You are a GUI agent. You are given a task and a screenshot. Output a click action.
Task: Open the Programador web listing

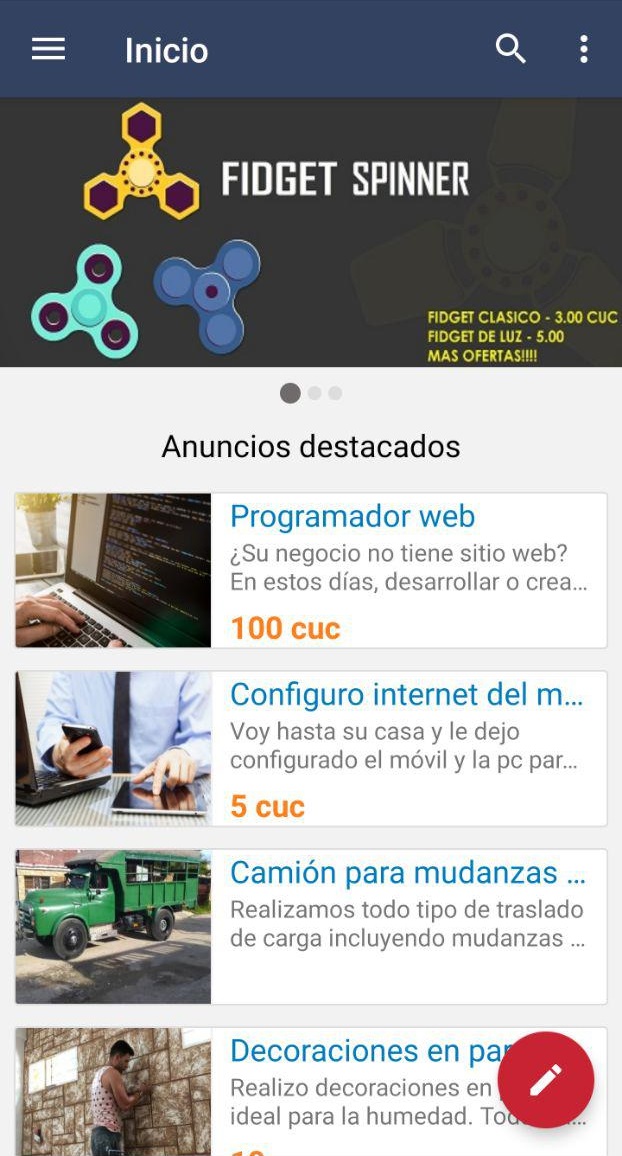click(x=311, y=570)
